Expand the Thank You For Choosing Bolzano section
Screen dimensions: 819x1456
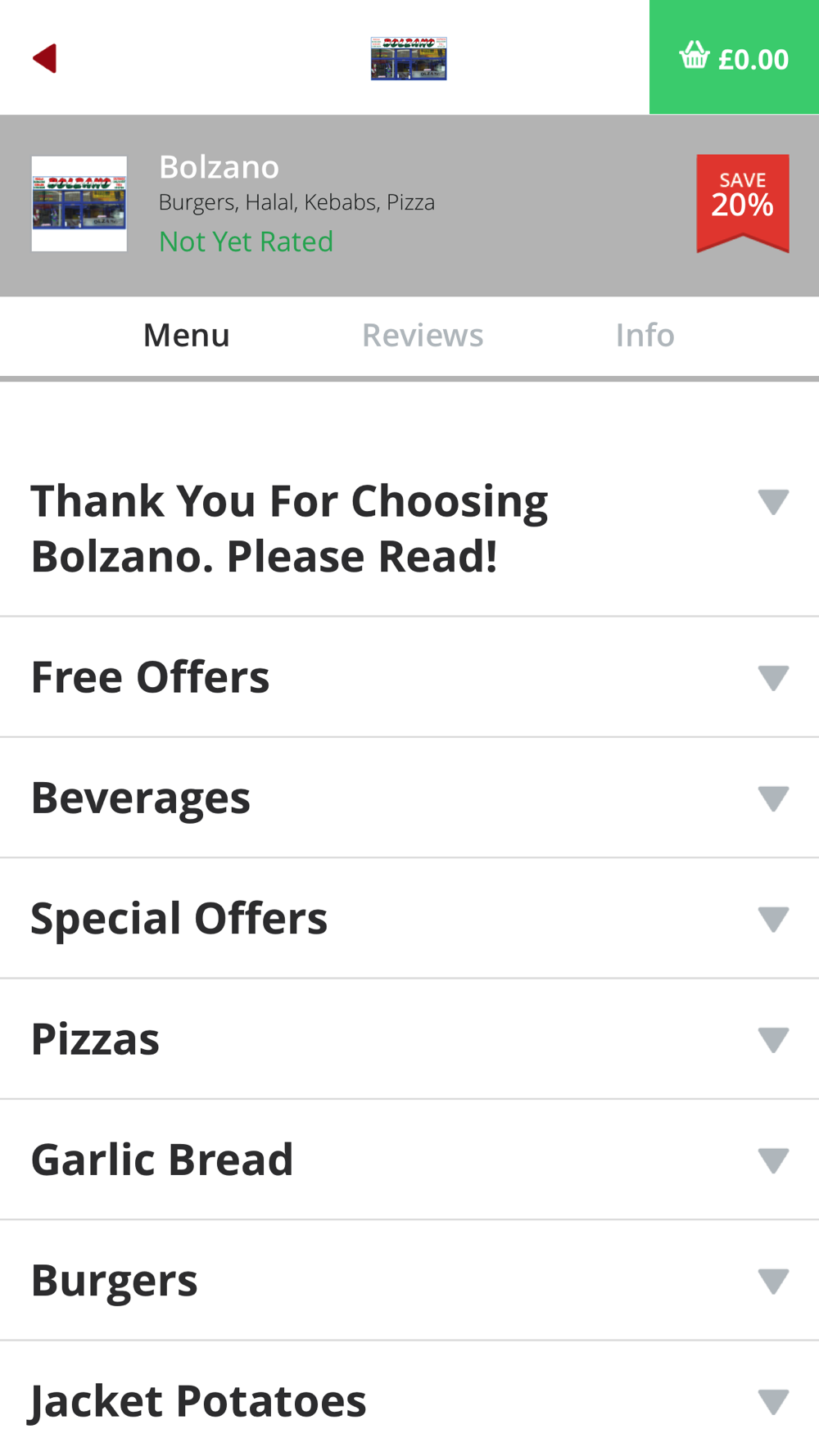409,528
